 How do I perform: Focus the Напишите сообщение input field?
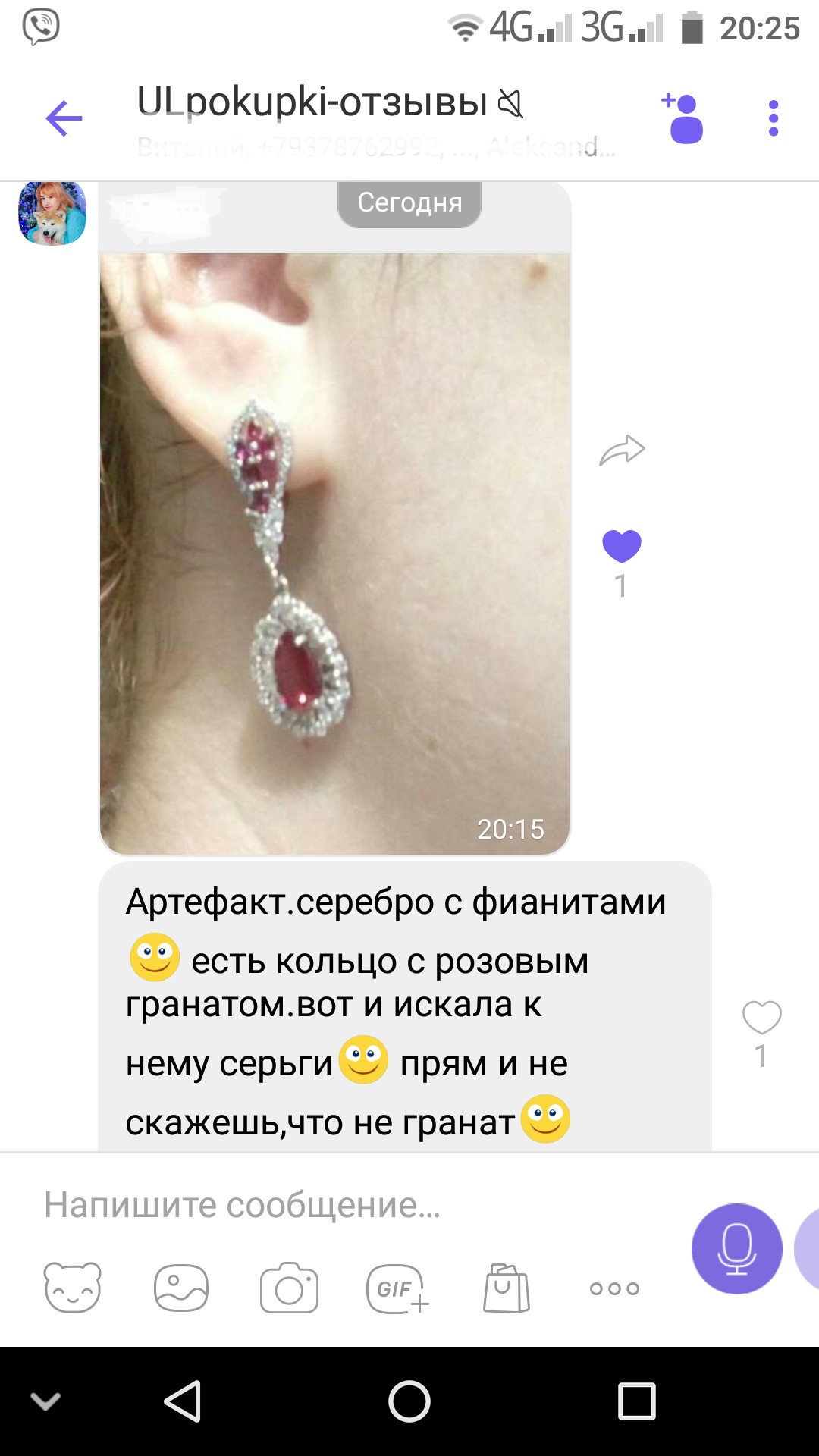point(341,1205)
